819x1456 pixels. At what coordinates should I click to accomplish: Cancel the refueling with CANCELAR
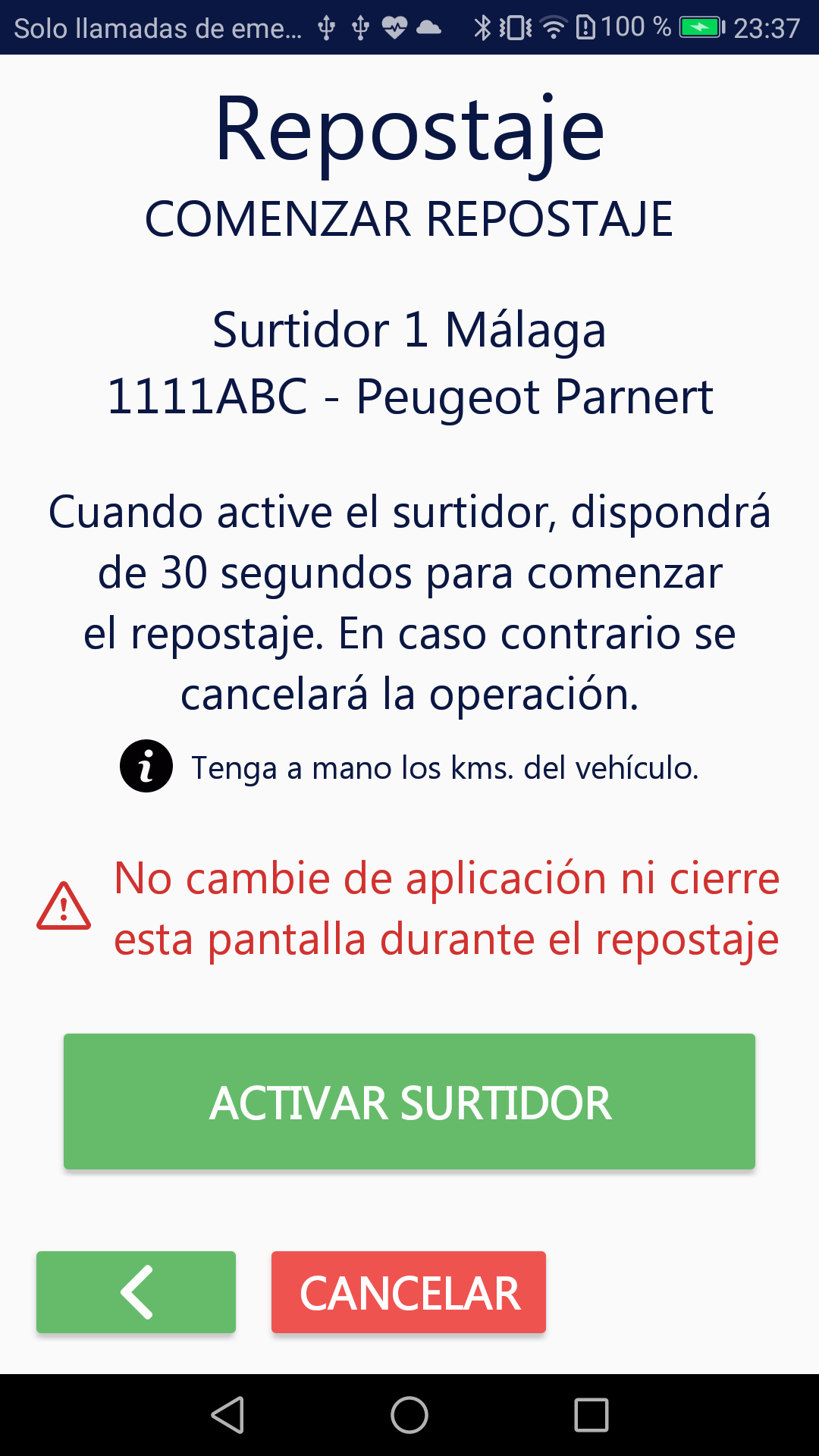click(409, 1292)
